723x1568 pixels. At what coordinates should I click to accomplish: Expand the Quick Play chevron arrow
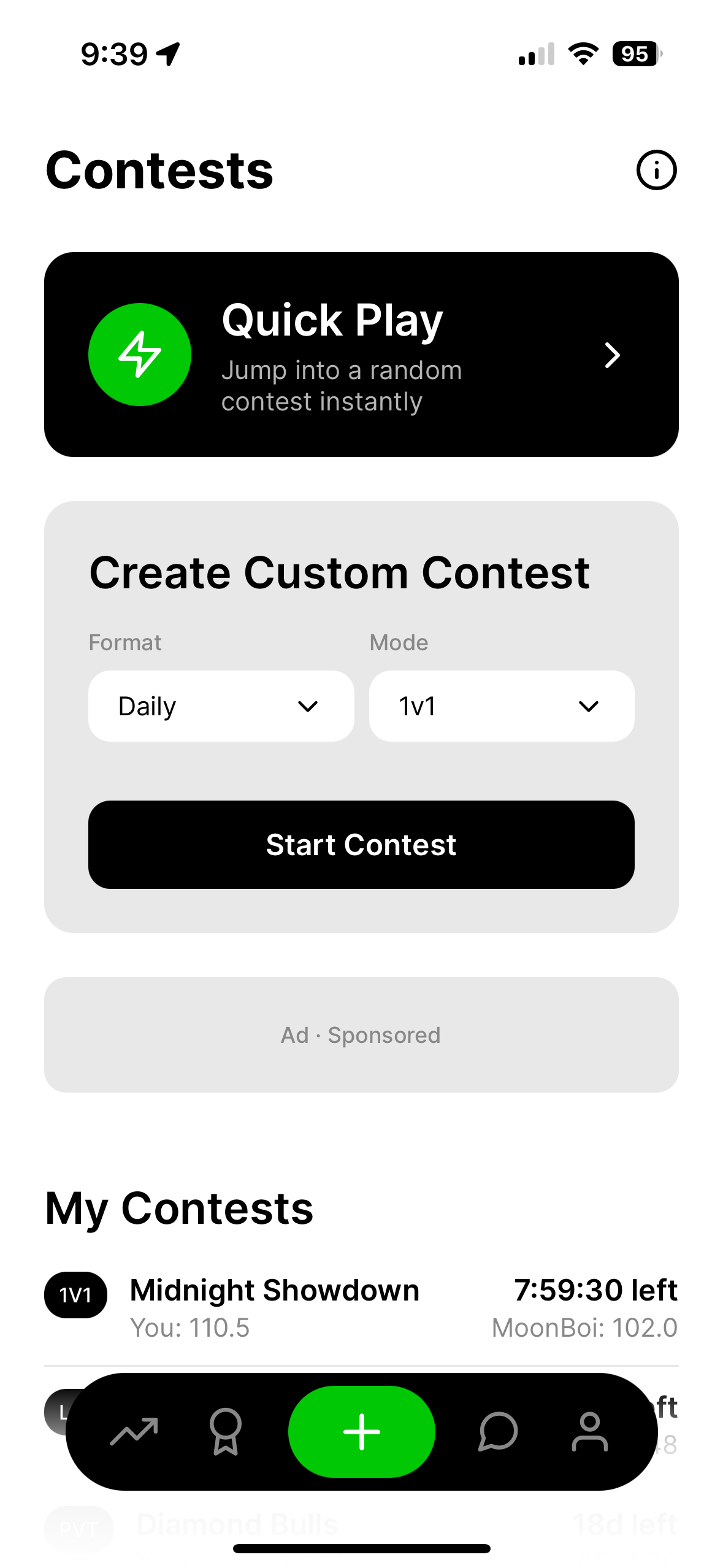click(x=612, y=355)
